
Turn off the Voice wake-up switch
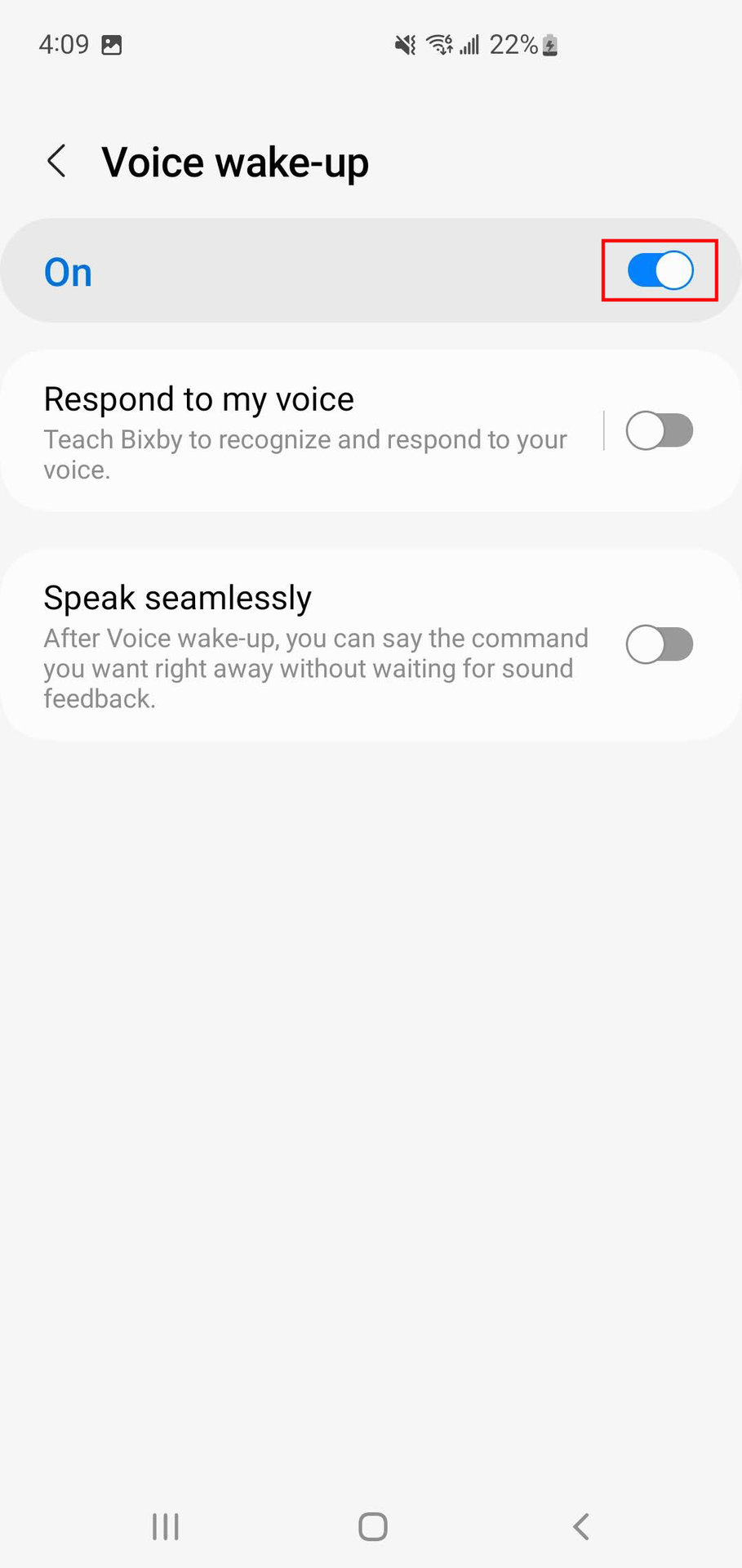click(660, 271)
